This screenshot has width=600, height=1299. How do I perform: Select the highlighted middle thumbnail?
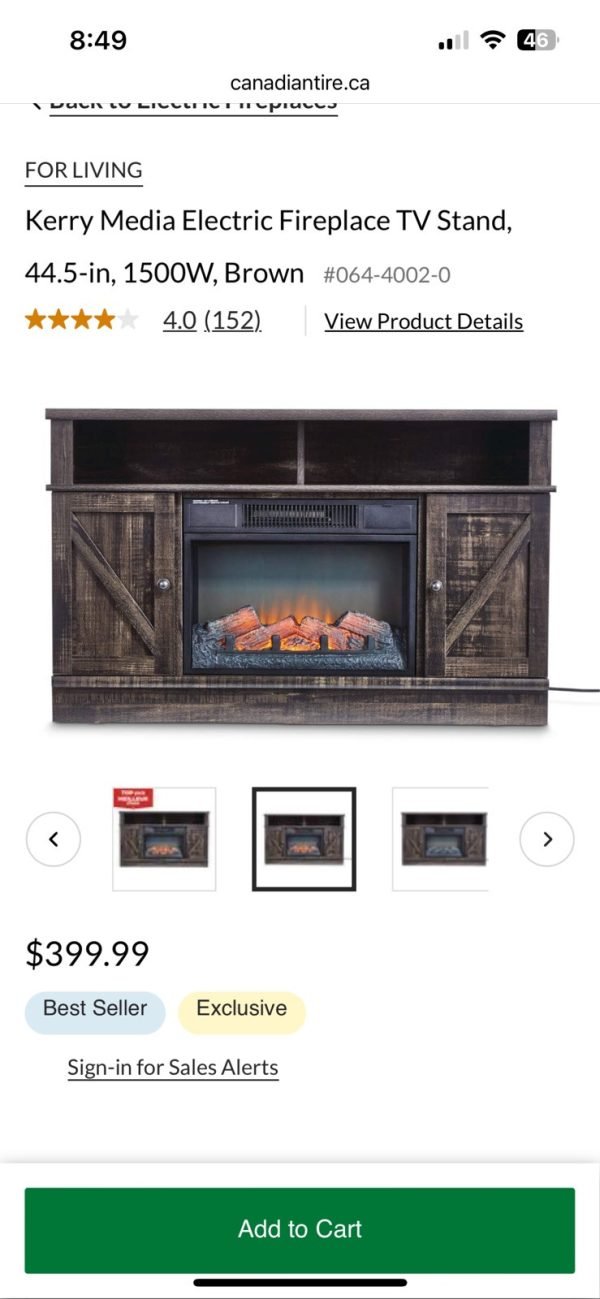(x=304, y=839)
